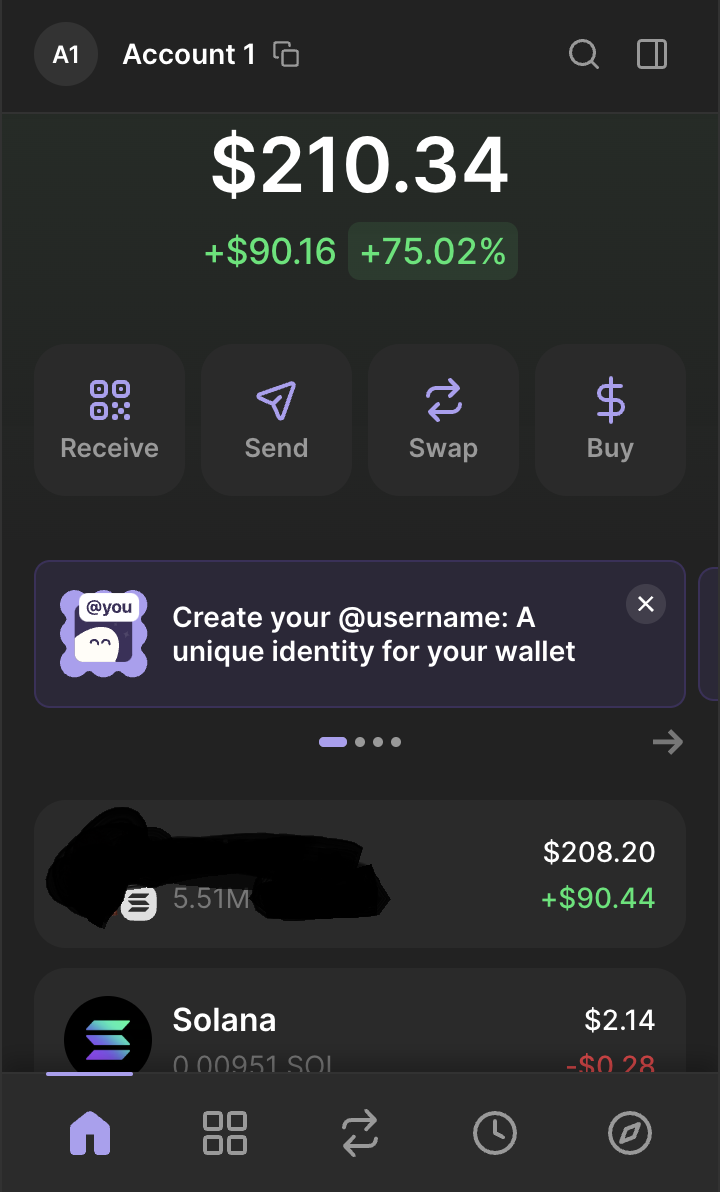The height and width of the screenshot is (1192, 720).
Task: Open the token row worth $208.20
Action: [x=360, y=873]
